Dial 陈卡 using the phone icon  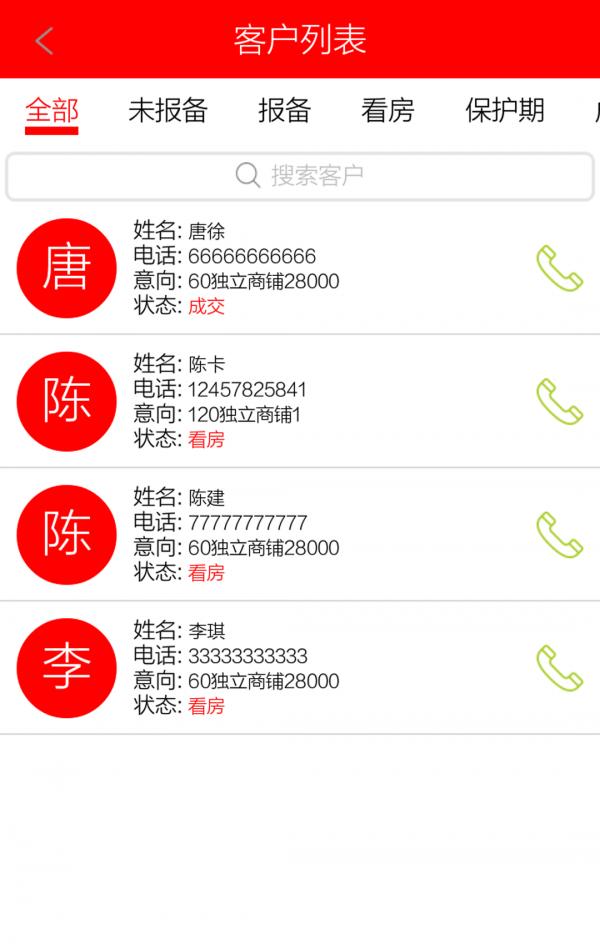click(559, 401)
